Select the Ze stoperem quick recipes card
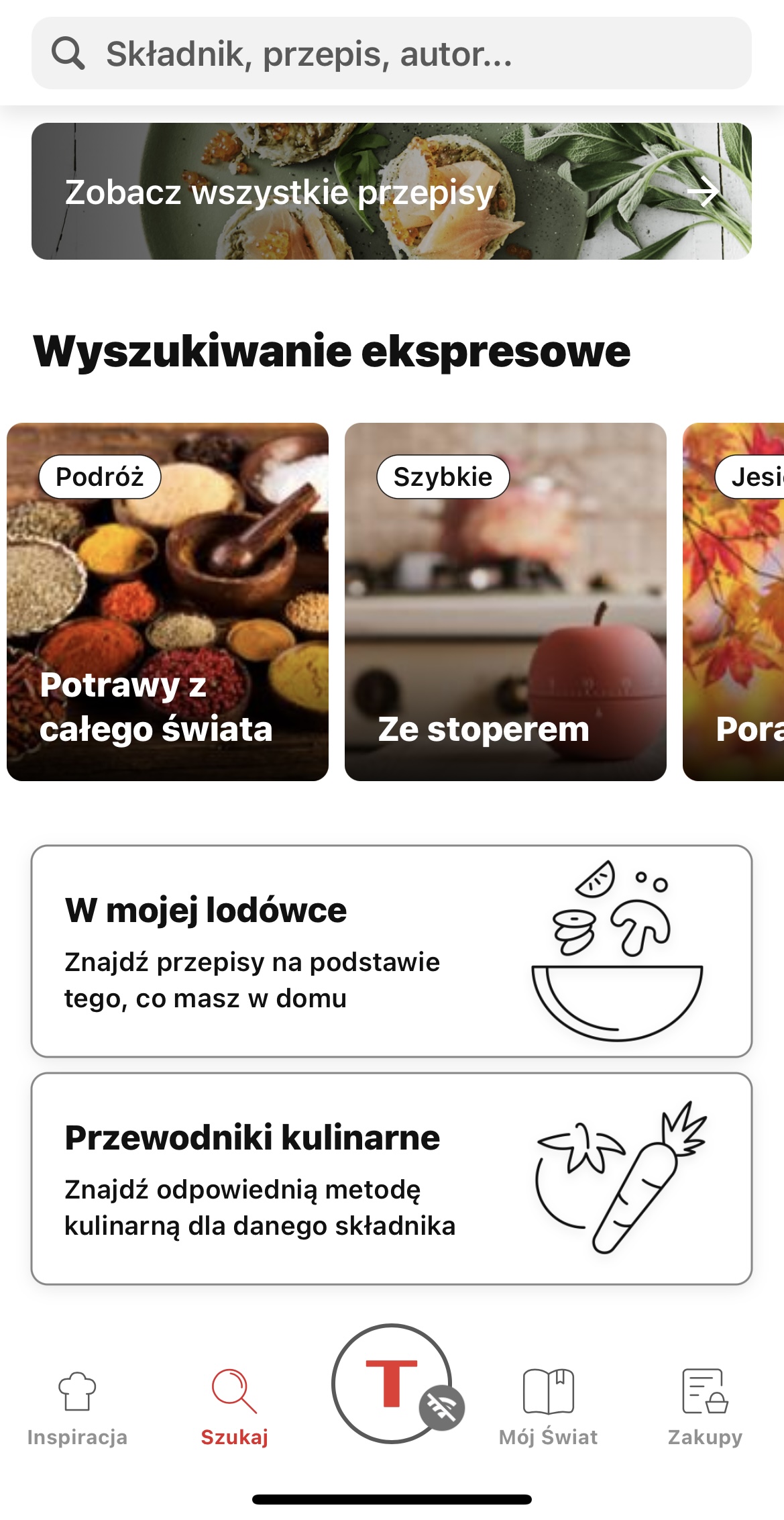The image size is (784, 1520). point(505,601)
